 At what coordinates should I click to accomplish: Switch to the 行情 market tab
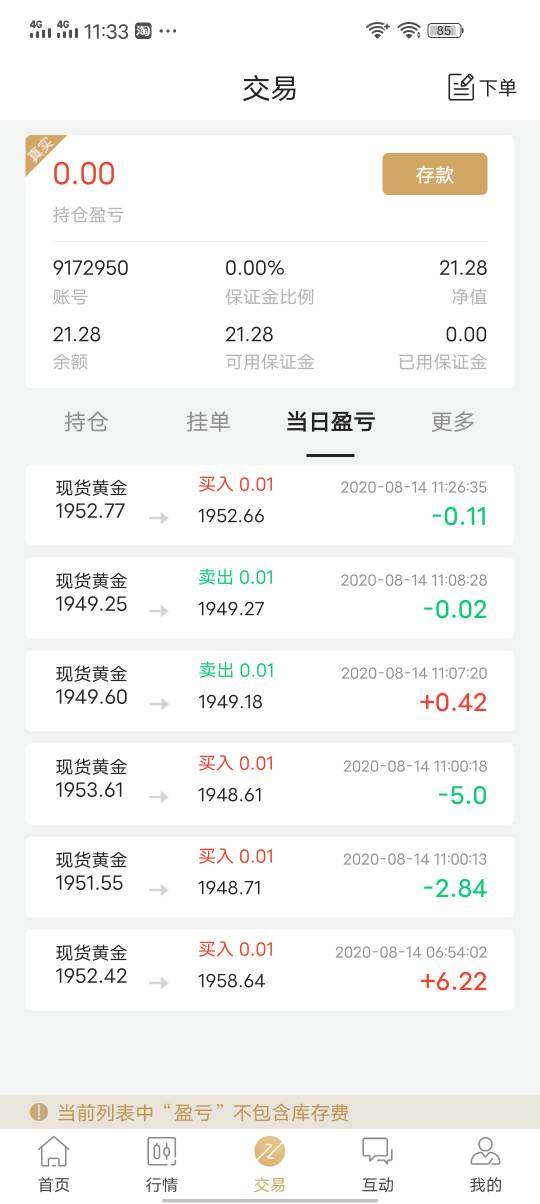click(162, 1165)
